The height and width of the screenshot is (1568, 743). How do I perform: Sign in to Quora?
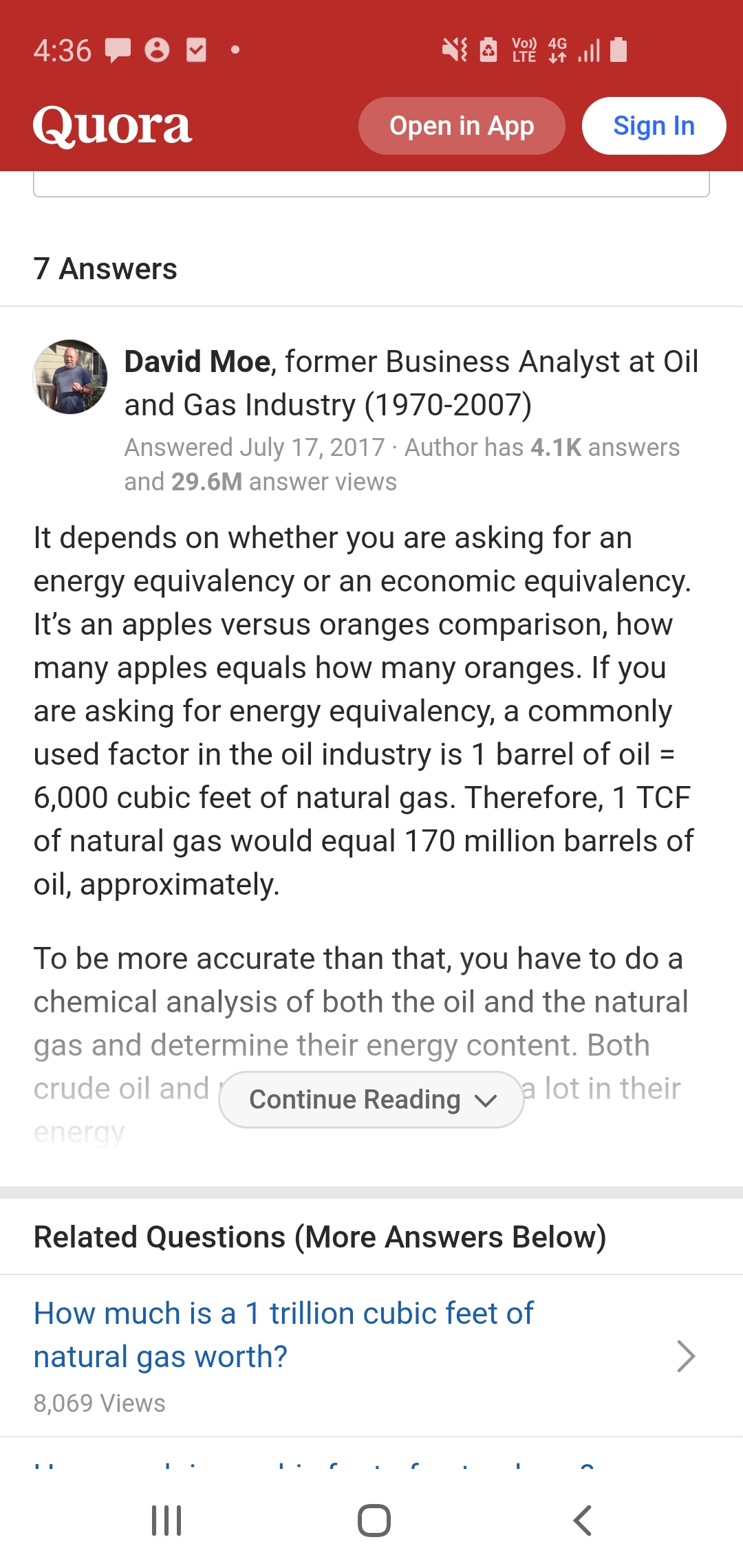pos(654,126)
